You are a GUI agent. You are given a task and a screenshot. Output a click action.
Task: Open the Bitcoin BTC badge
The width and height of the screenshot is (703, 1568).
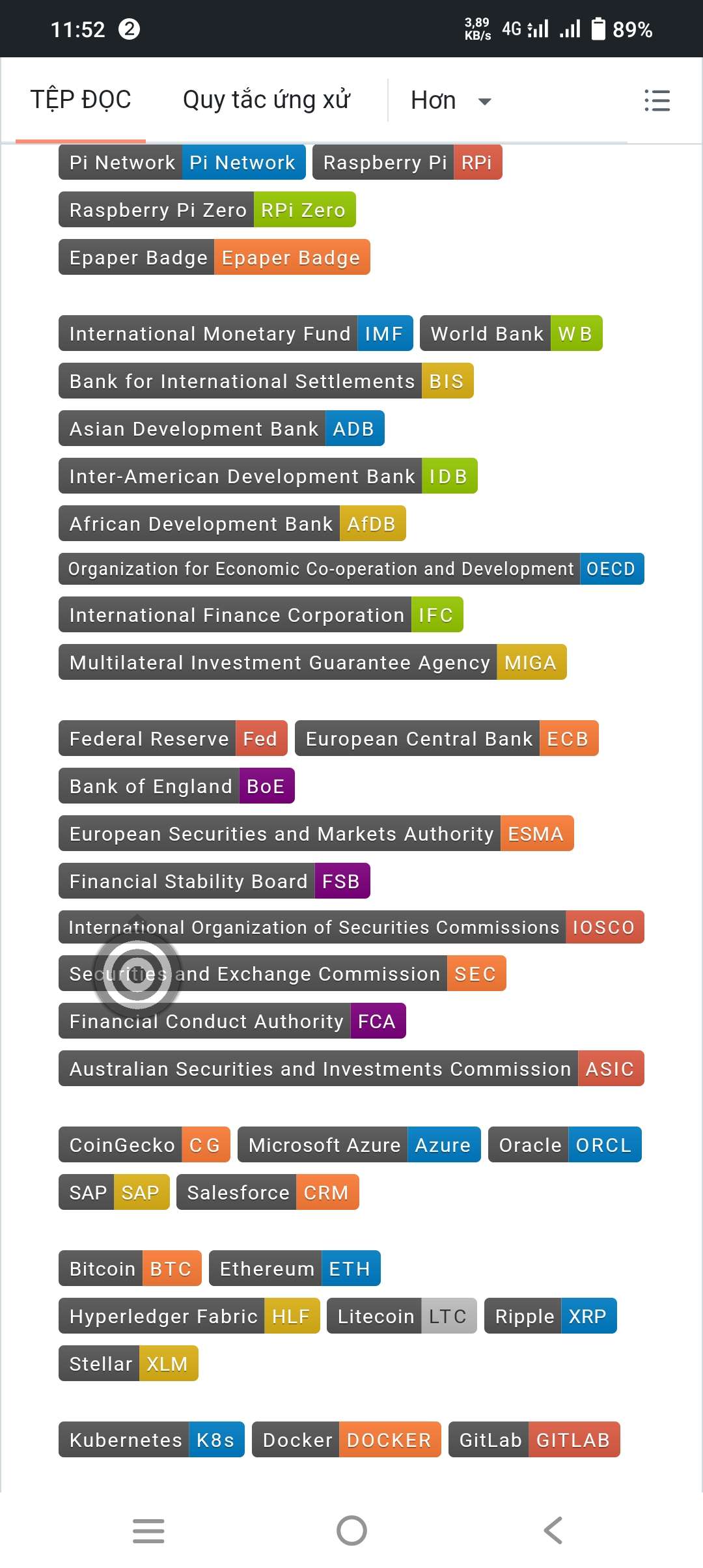[x=130, y=1268]
